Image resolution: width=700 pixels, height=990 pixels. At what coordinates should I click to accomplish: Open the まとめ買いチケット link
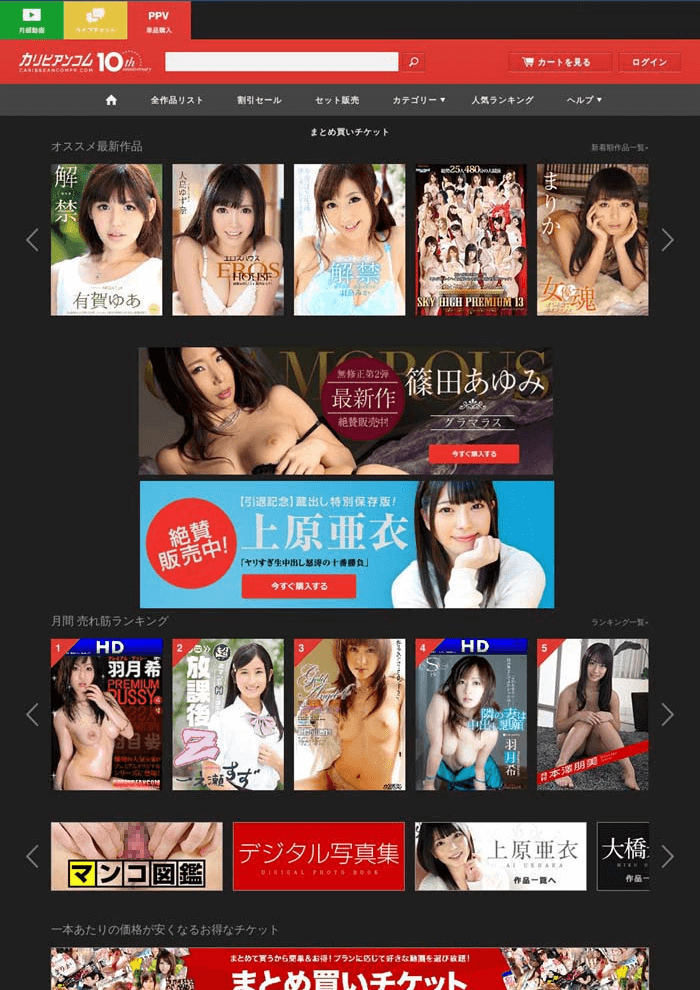click(350, 132)
